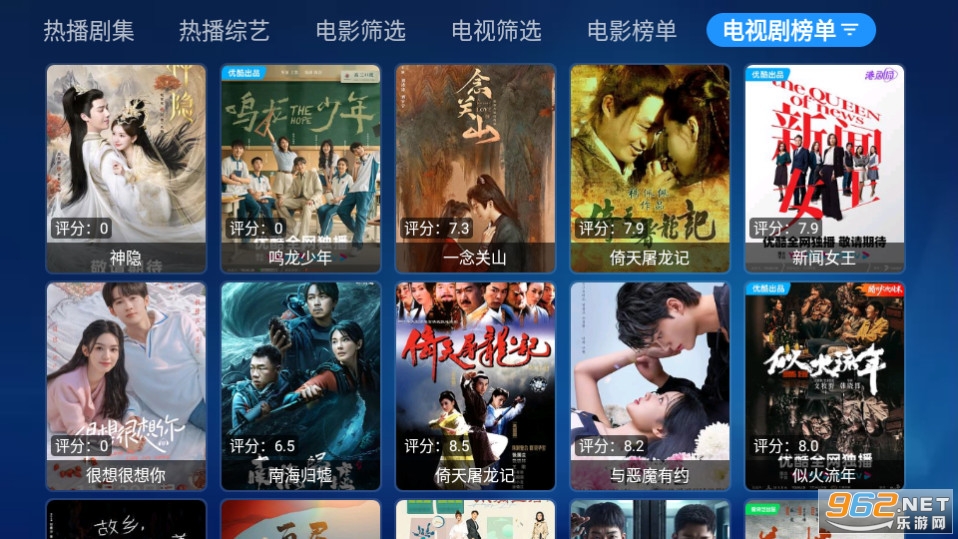
Task: Open 倚天屠龙记 rated 8.5
Action: pyautogui.click(x=475, y=385)
